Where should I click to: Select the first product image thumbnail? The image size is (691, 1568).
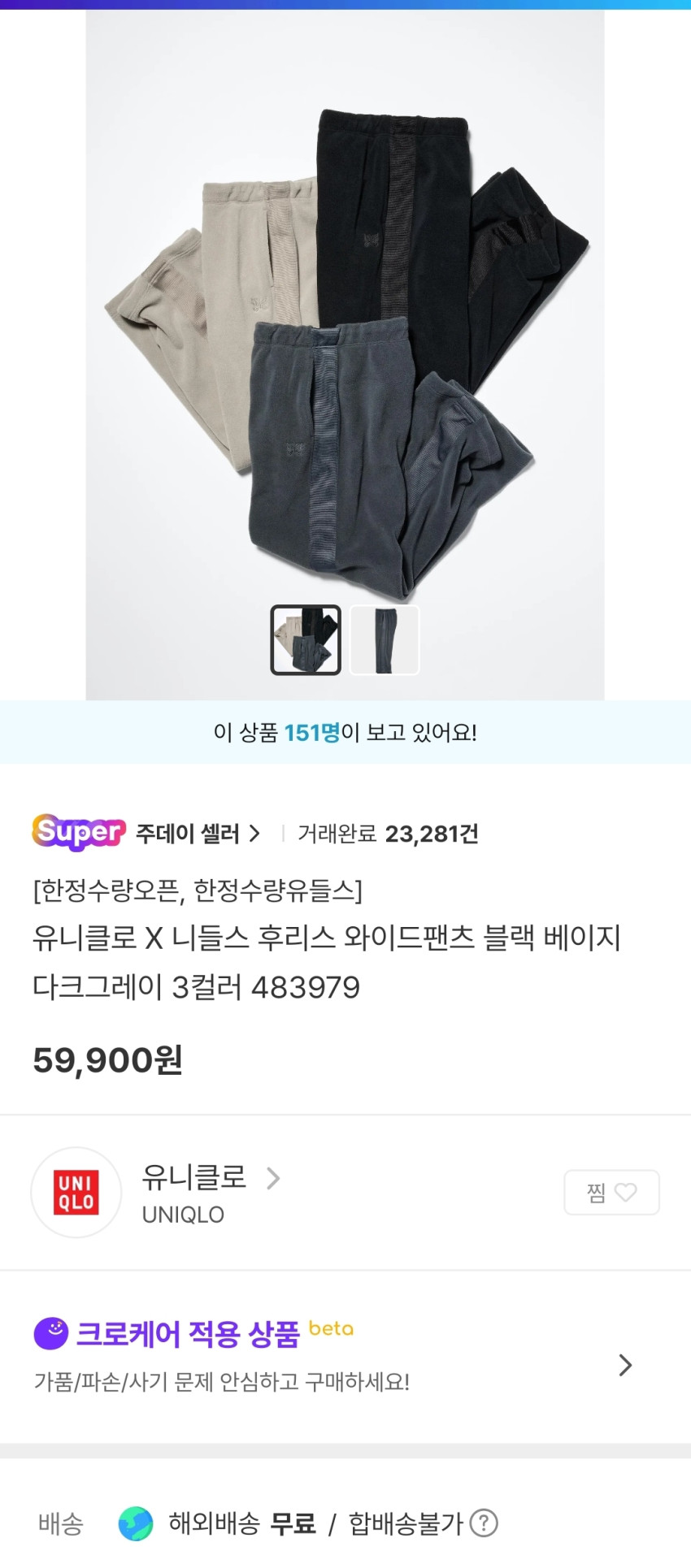point(305,639)
